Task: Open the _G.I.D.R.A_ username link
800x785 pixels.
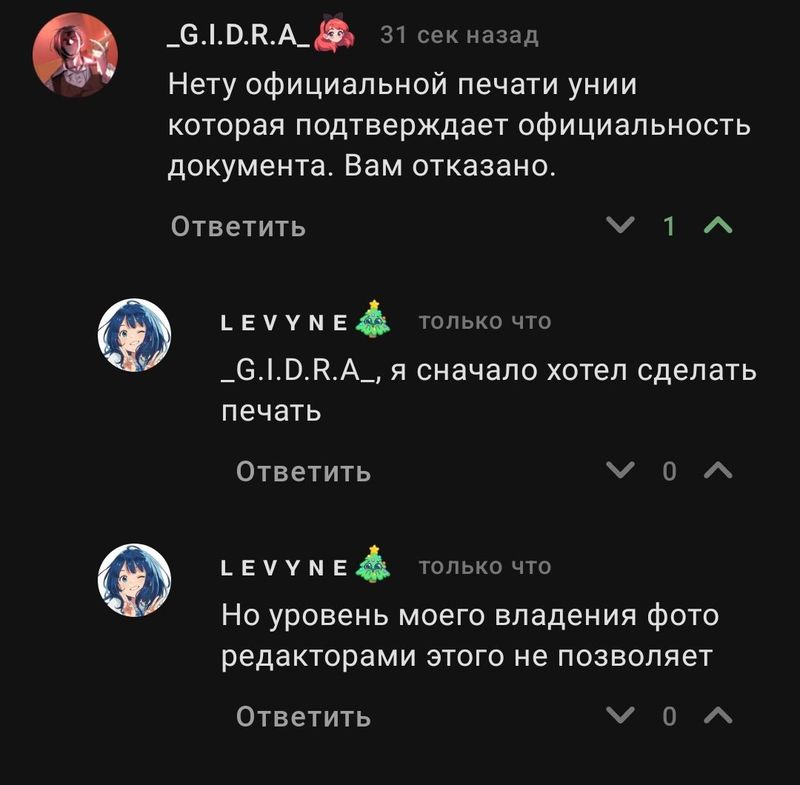Action: point(238,36)
